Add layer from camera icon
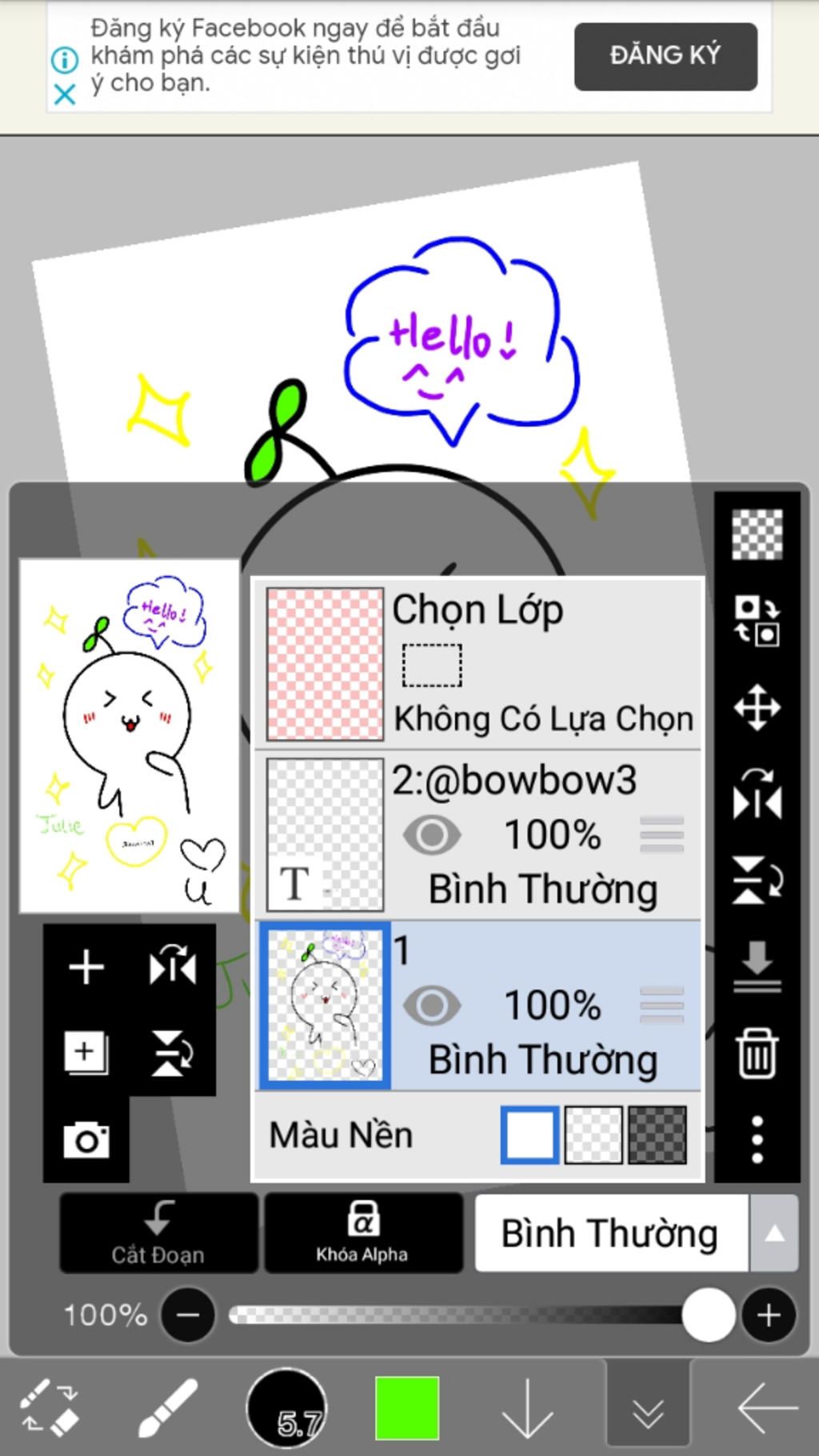This screenshot has height=1456, width=819. click(86, 1139)
